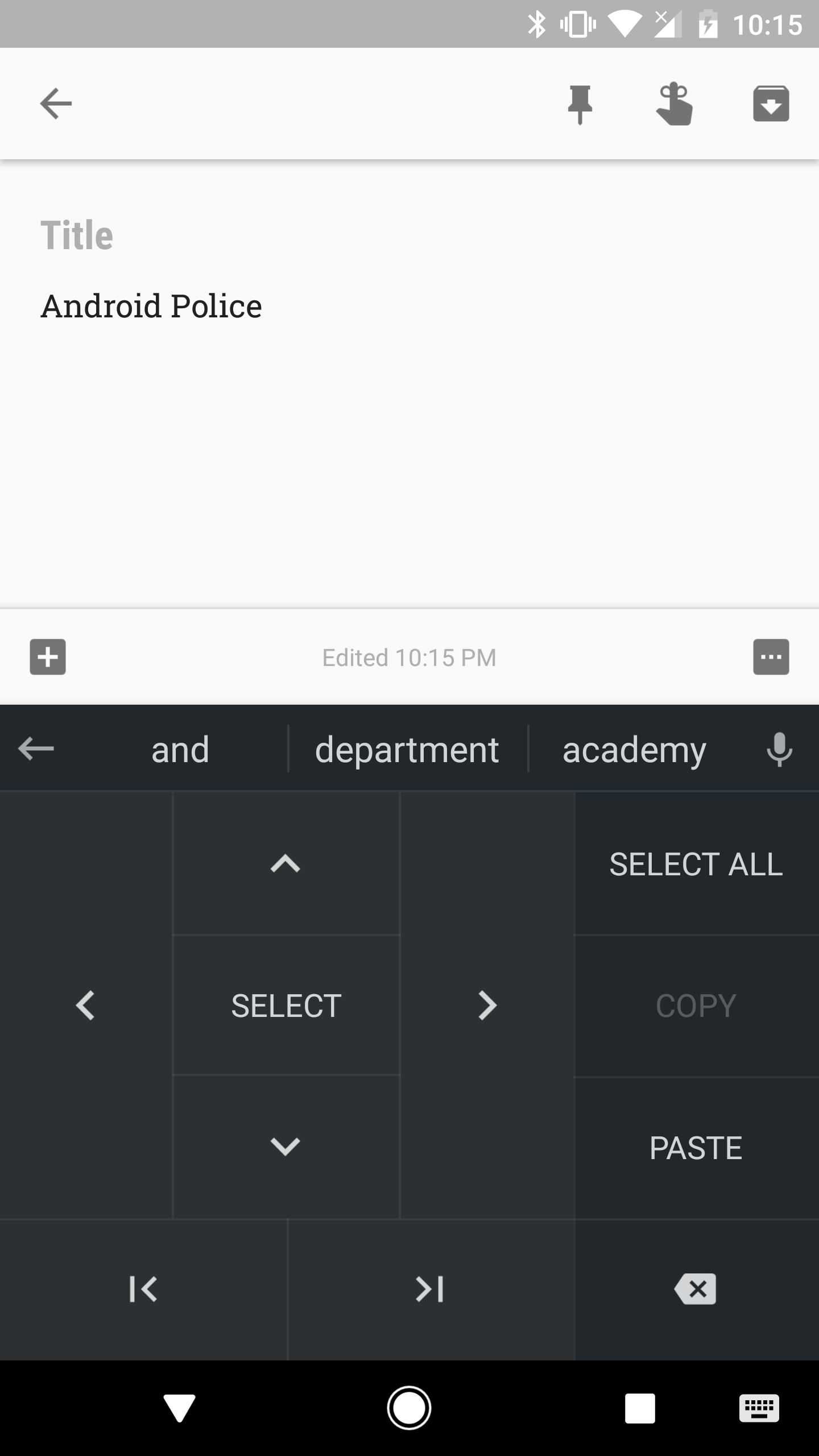Move the cursor up

(286, 864)
